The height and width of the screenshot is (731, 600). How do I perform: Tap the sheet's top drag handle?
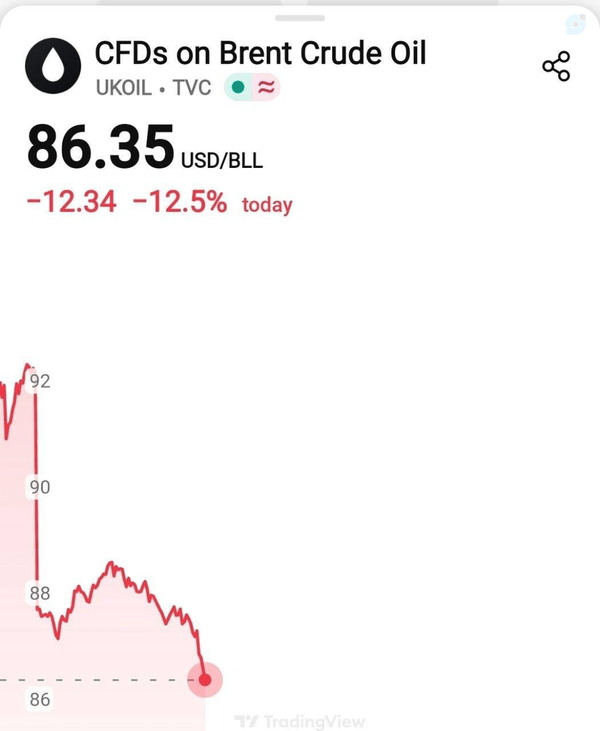300,18
